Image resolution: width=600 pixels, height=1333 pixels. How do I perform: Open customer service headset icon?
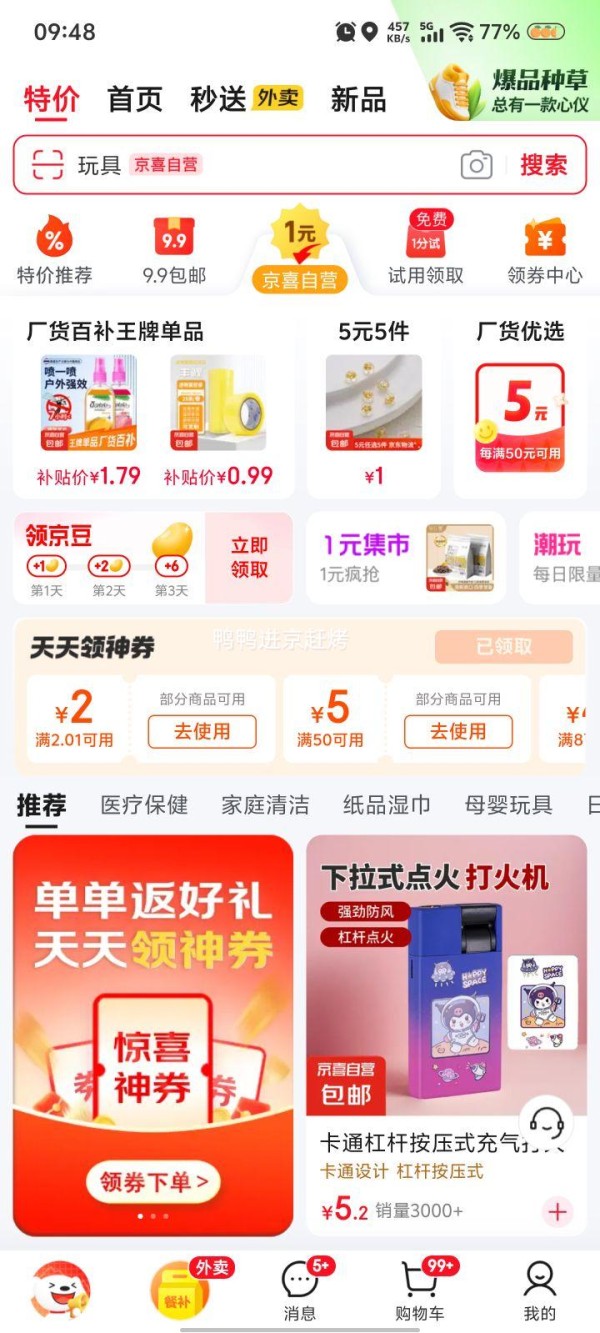click(x=546, y=1123)
